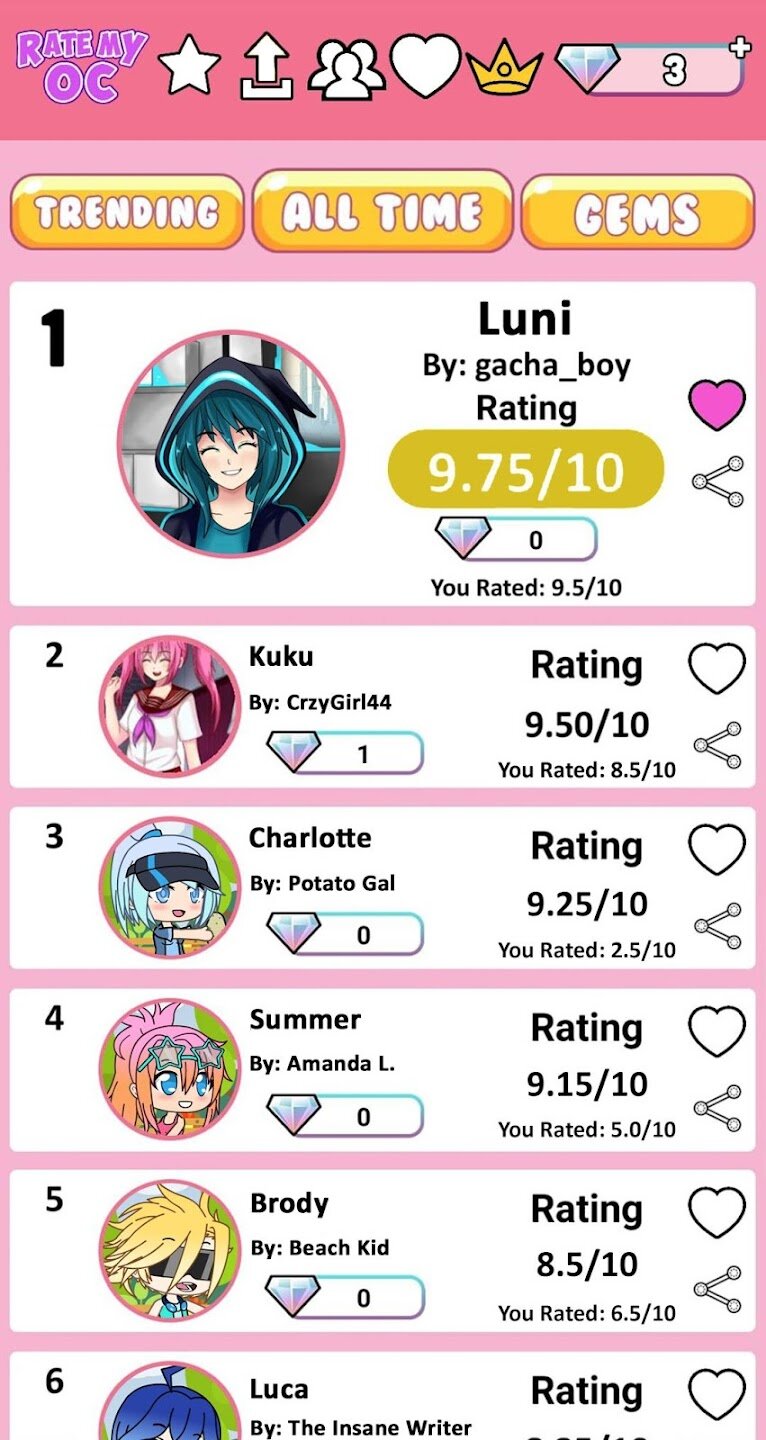Screen dimensions: 766x1440
Task: Add more gems with the plus button
Action: [740, 48]
